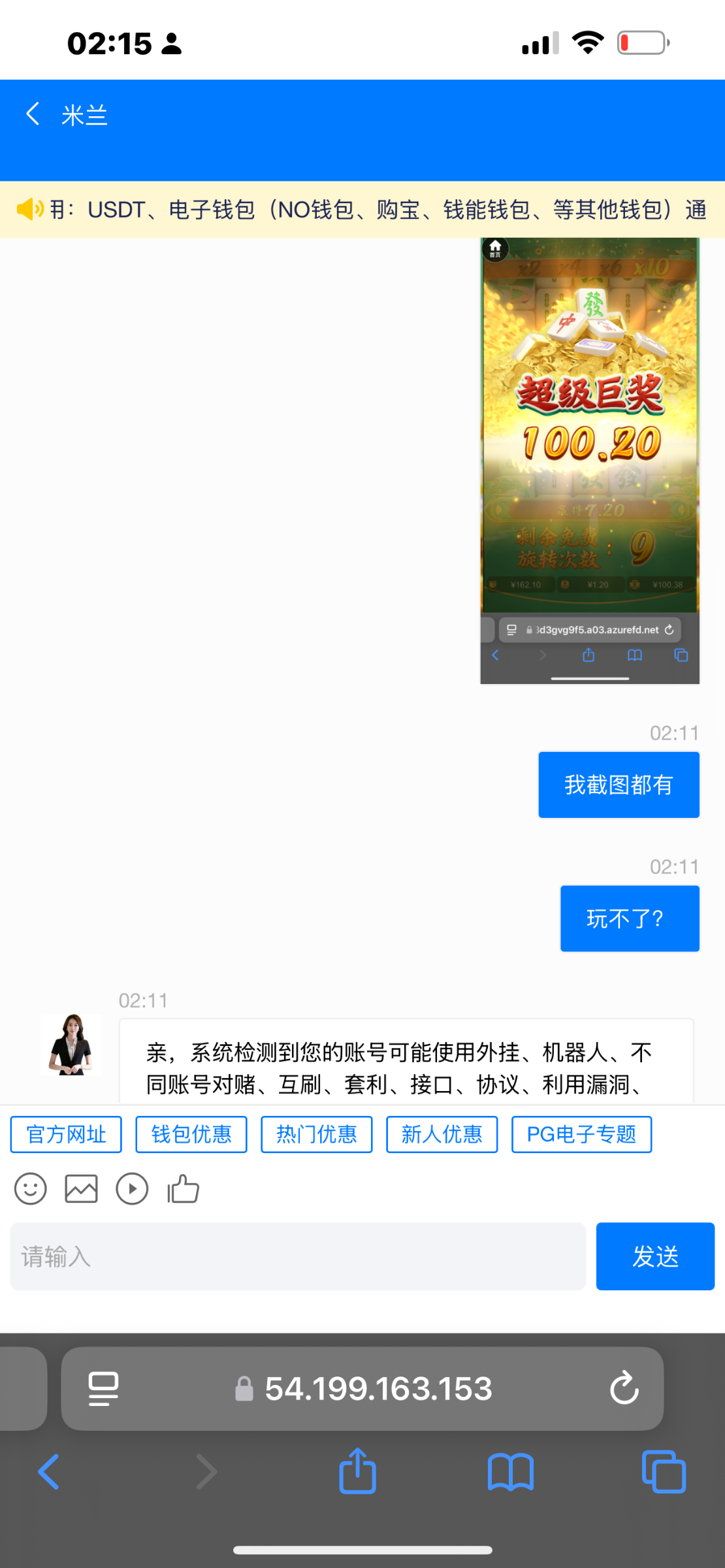The image size is (725, 1568).
Task: Open the 官方网址 quick link
Action: pos(65,1135)
